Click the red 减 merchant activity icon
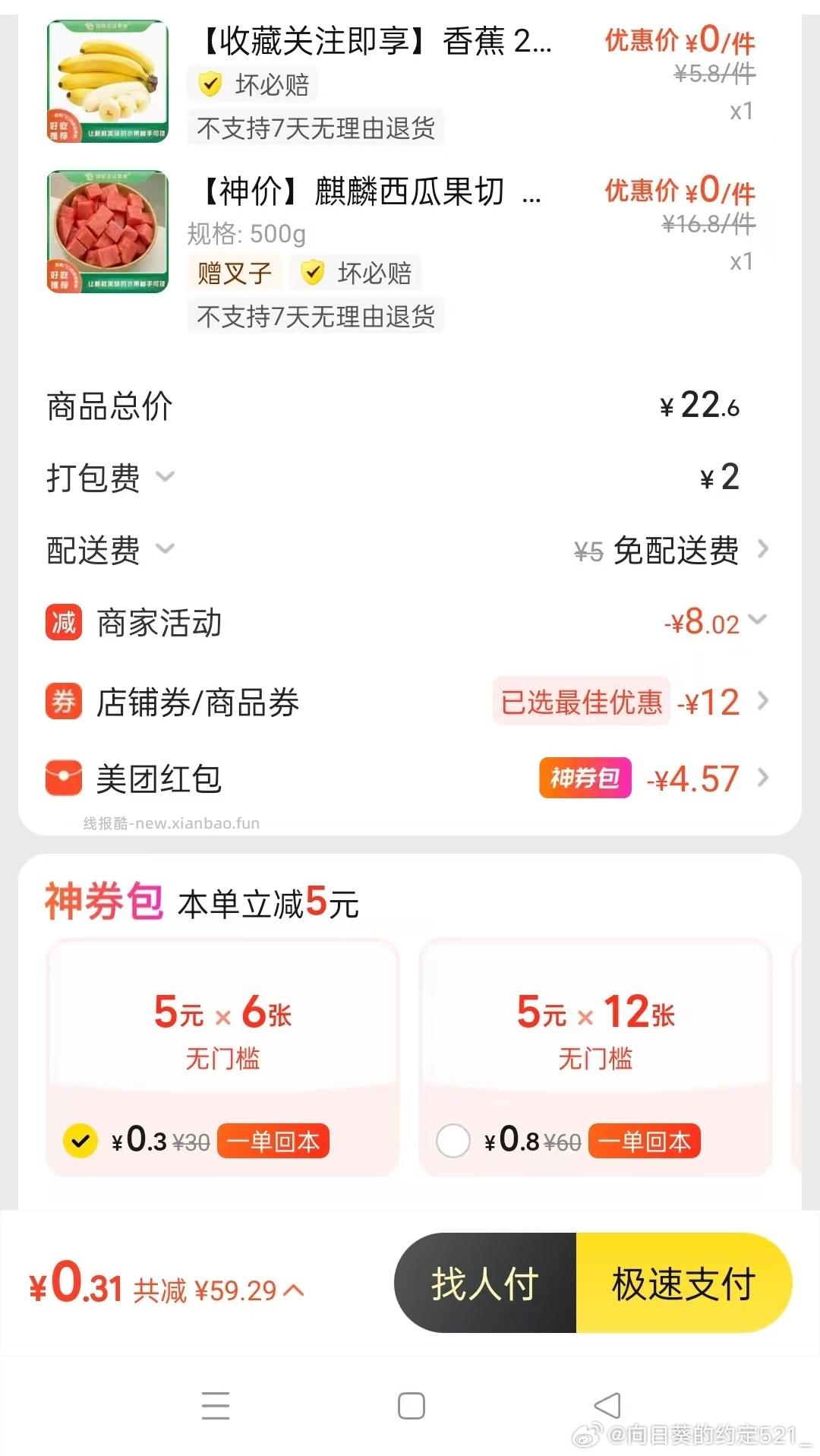820x1456 pixels. [62, 621]
